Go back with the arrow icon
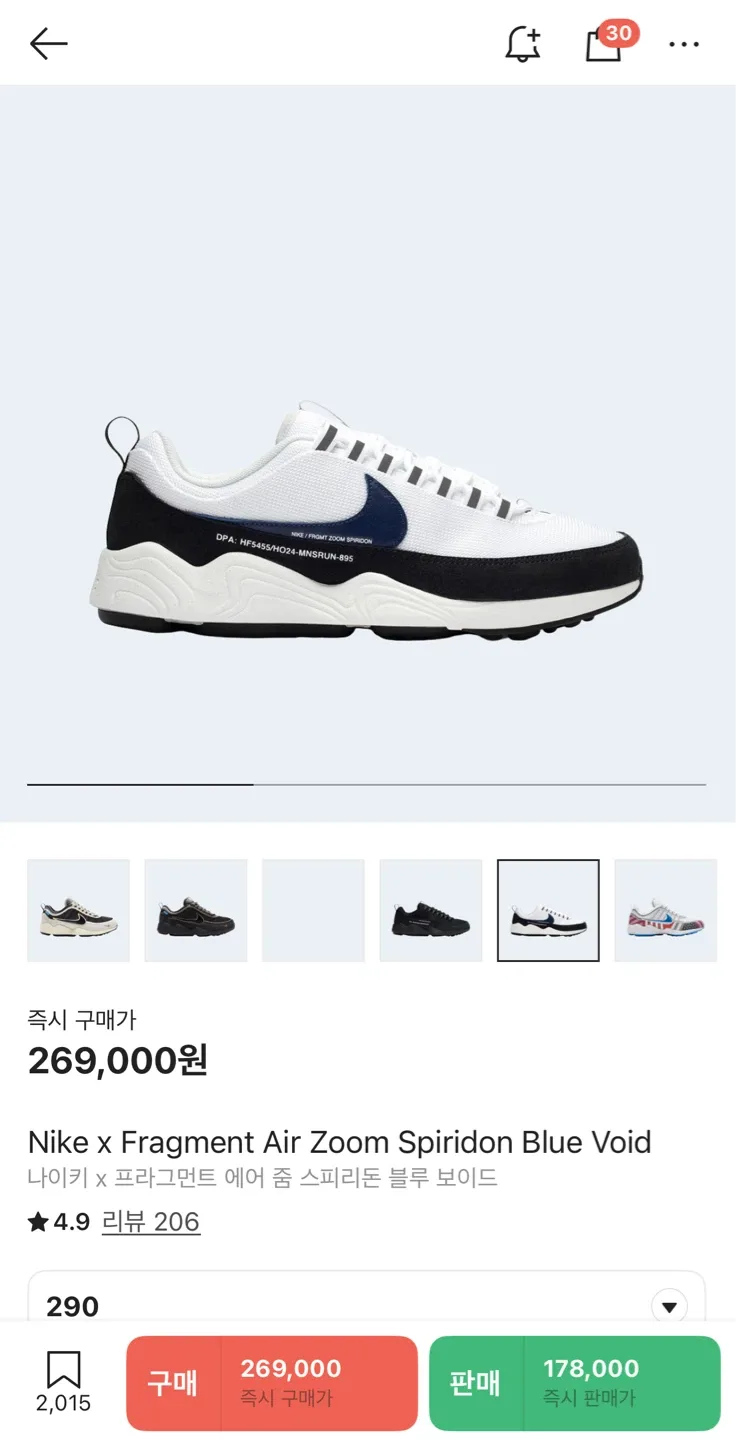Image resolution: width=736 pixels, height=1440 pixels. click(48, 43)
